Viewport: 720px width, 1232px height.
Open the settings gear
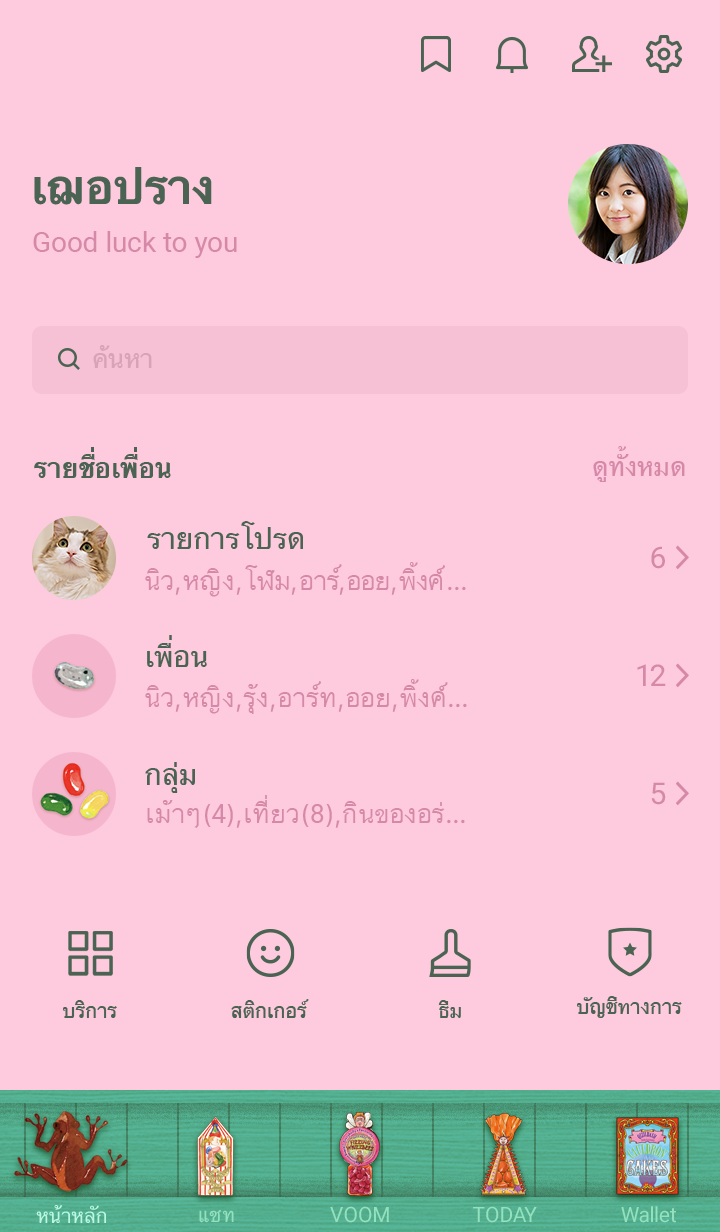(x=664, y=55)
